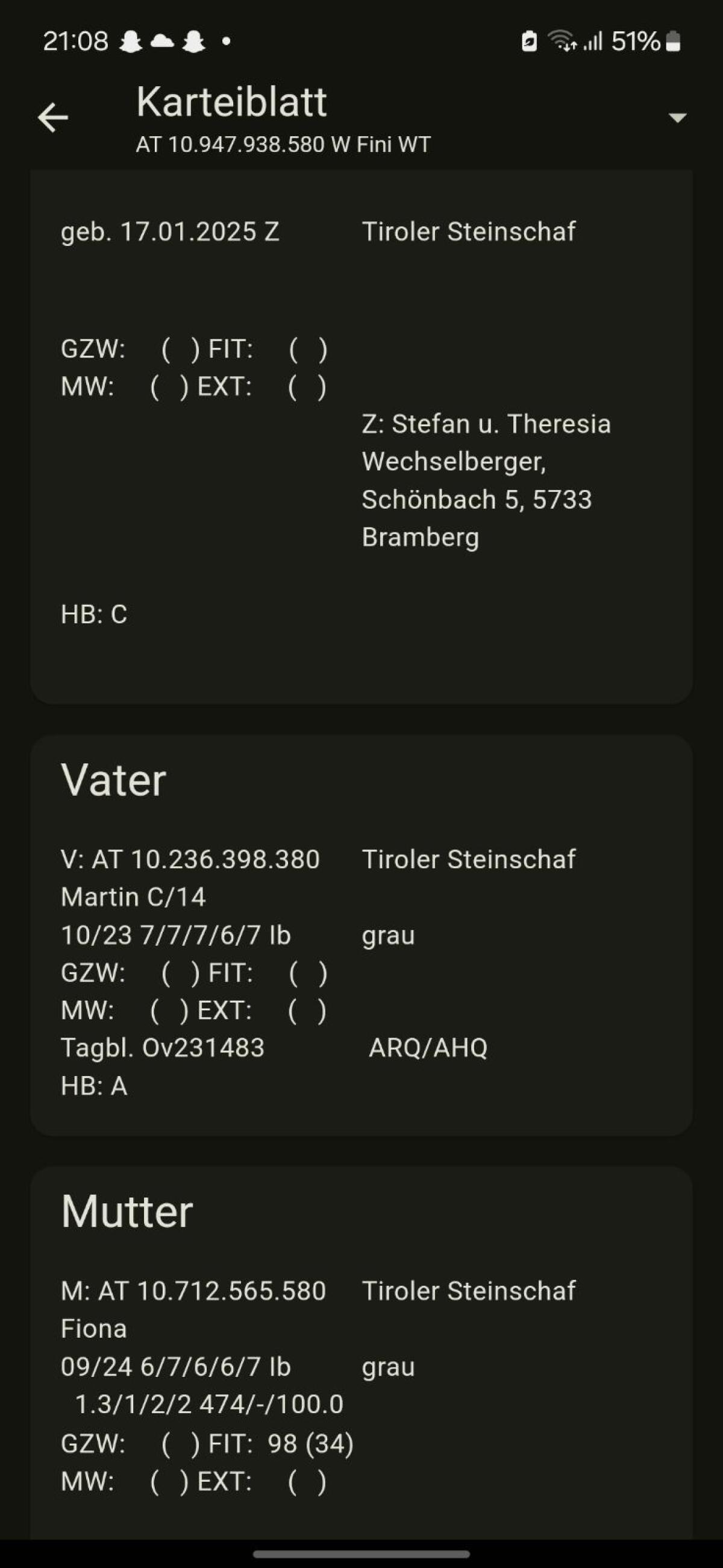Go back using the arrow icon
The image size is (723, 1568).
(x=53, y=117)
